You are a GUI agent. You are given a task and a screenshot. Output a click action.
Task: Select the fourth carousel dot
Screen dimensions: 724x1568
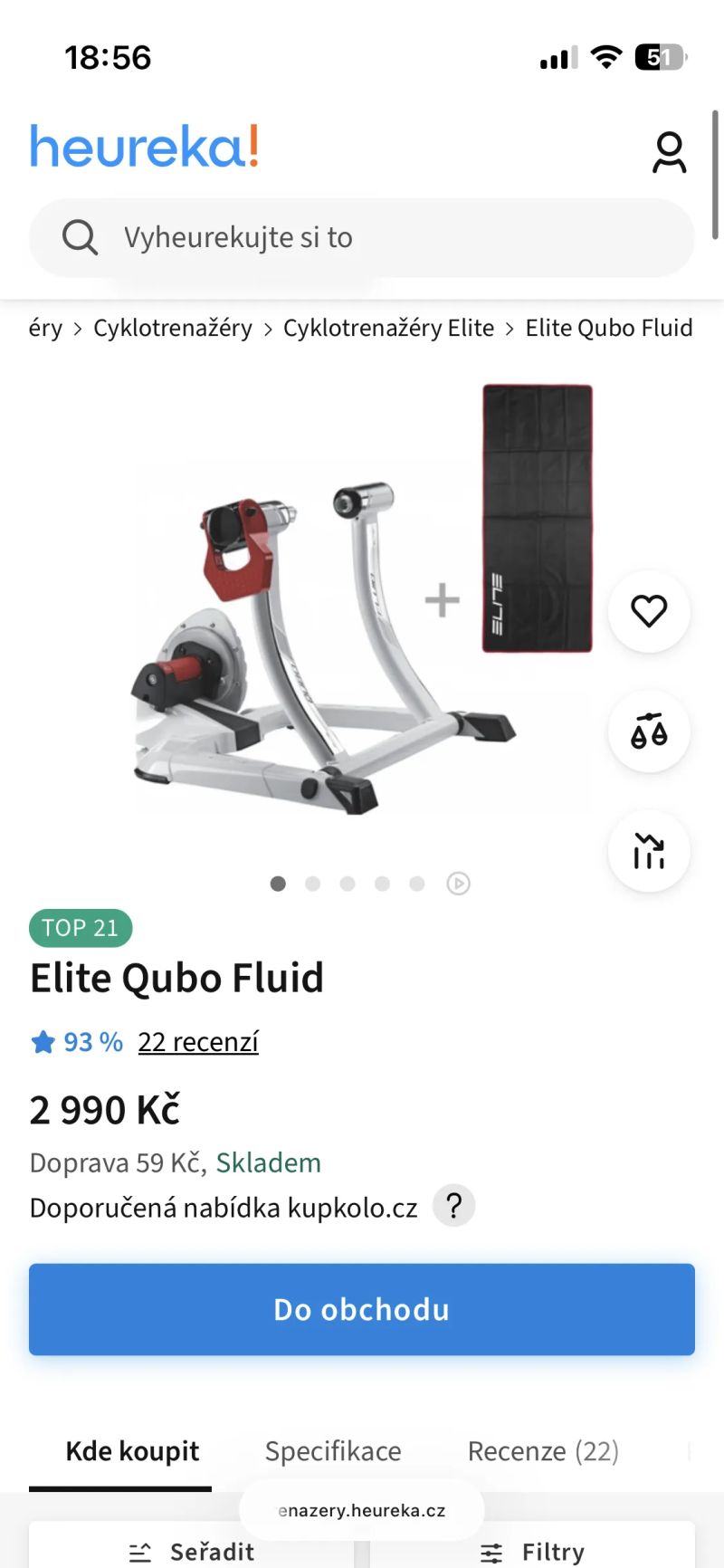point(383,884)
